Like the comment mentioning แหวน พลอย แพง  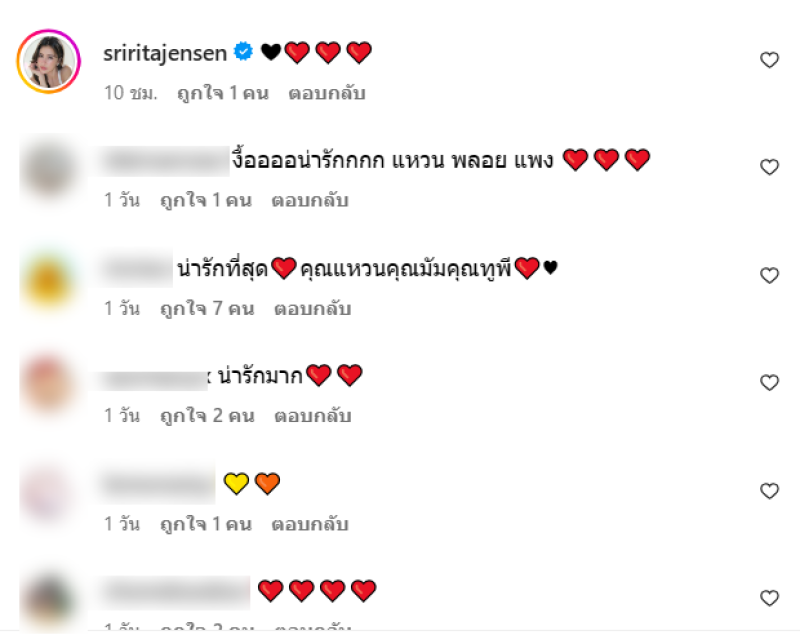(x=769, y=167)
